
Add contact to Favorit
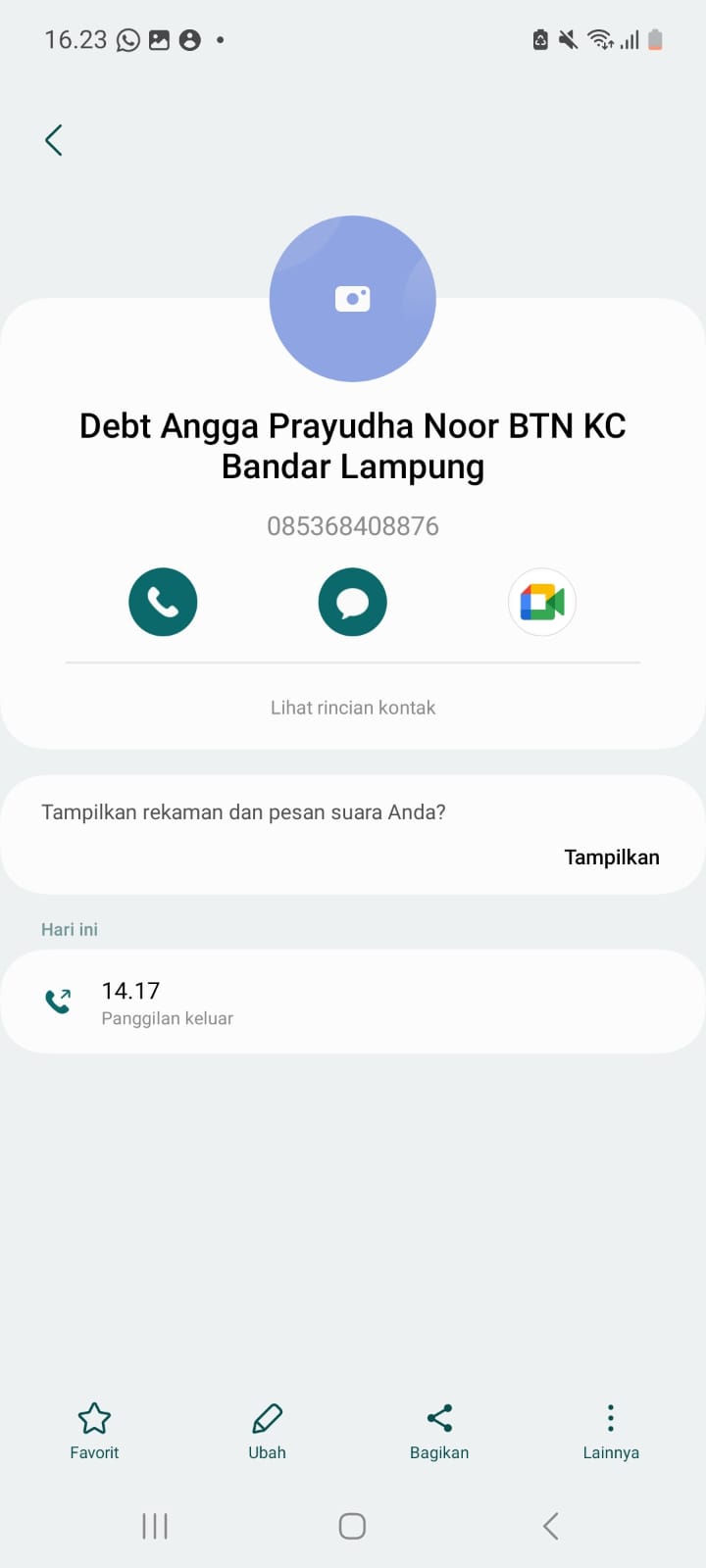click(94, 1431)
